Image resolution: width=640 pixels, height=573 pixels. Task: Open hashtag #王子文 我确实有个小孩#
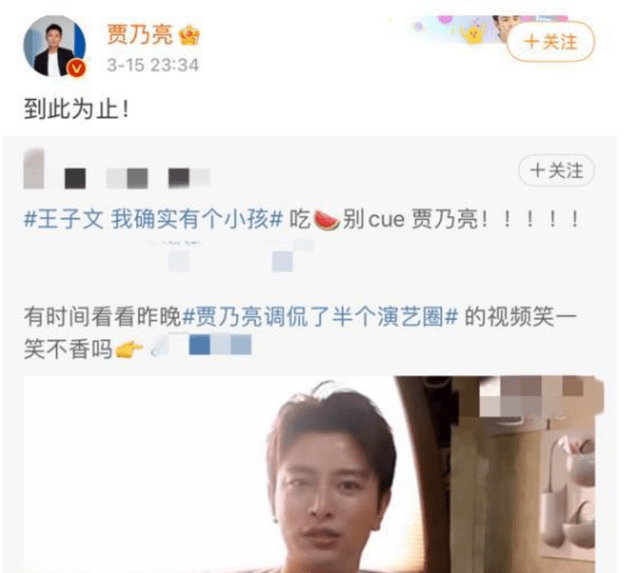(152, 220)
